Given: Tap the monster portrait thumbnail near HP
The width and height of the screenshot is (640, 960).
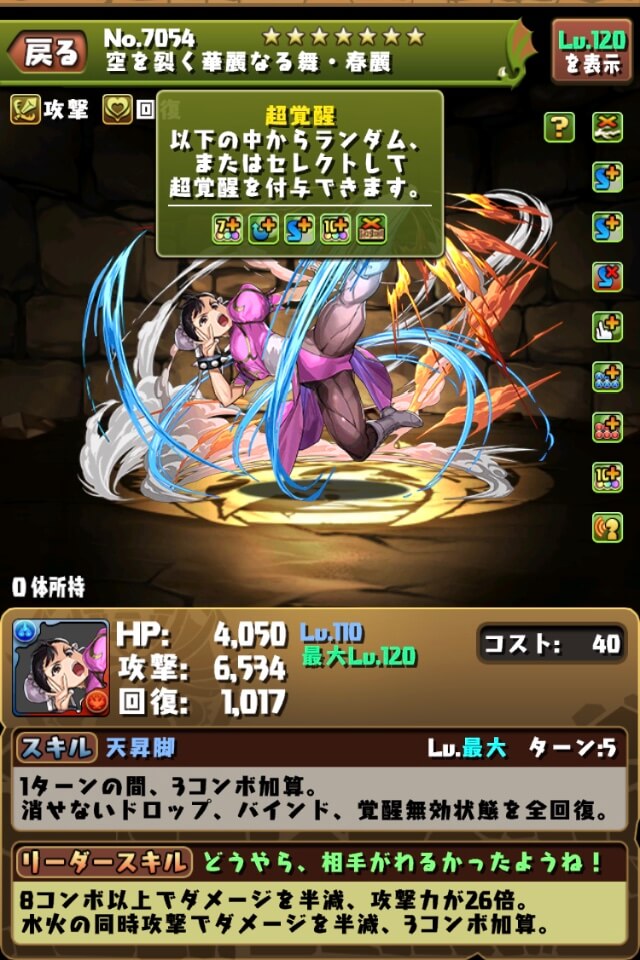Looking at the screenshot, I should (61, 667).
